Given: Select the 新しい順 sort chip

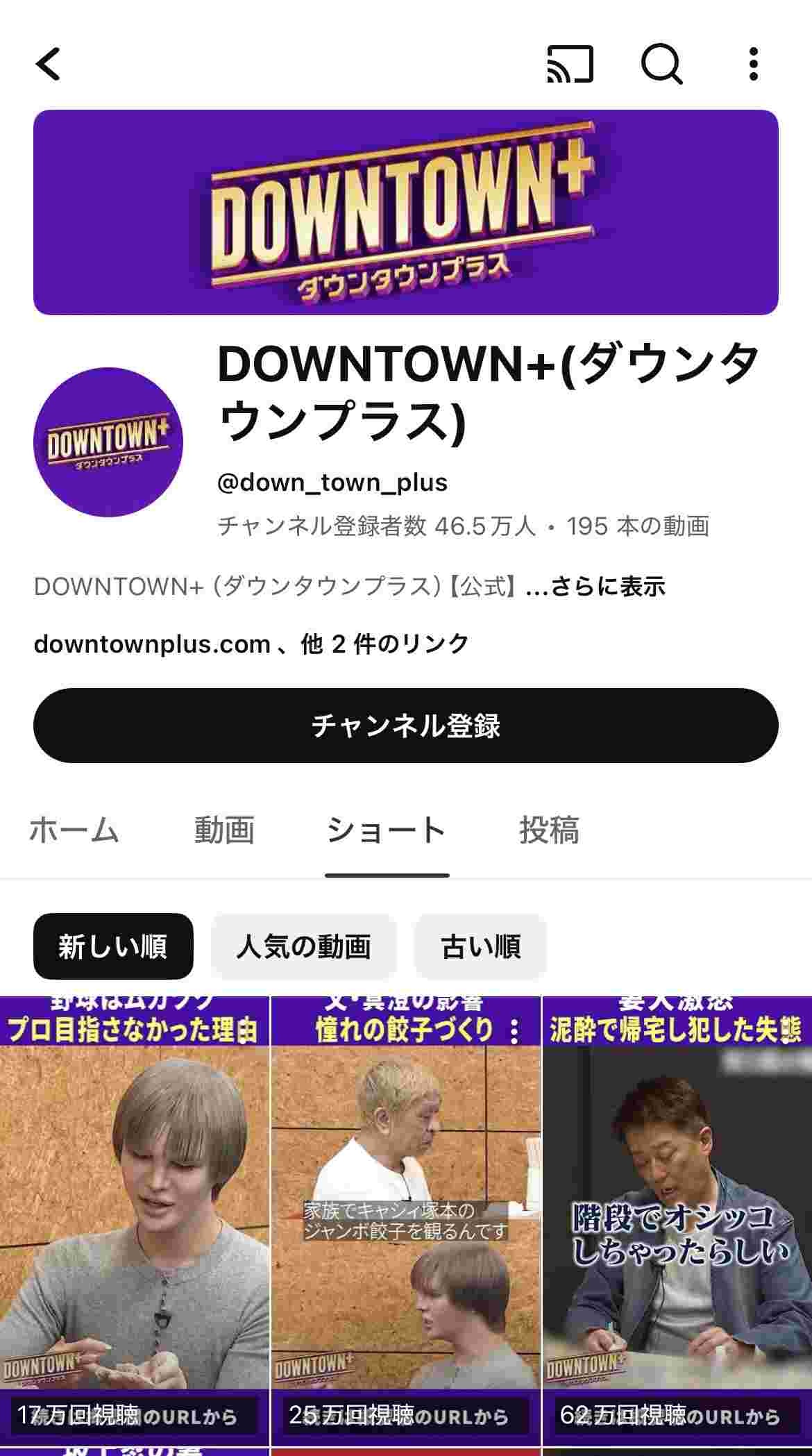Looking at the screenshot, I should tap(113, 946).
